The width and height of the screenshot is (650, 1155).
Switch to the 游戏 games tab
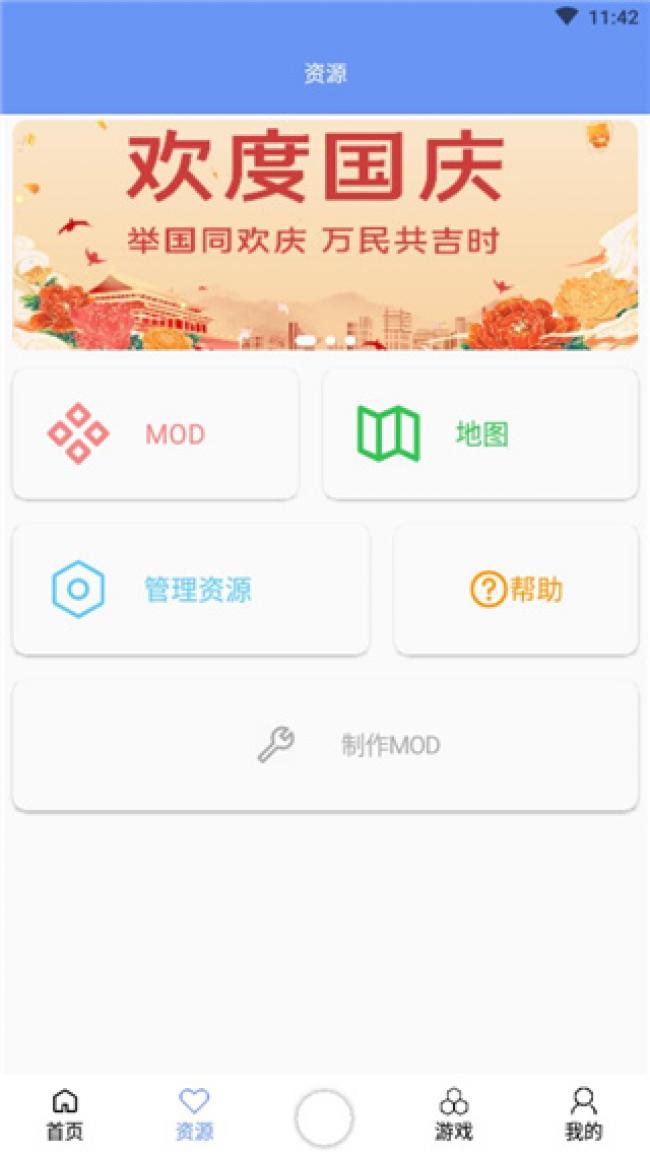[454, 1115]
